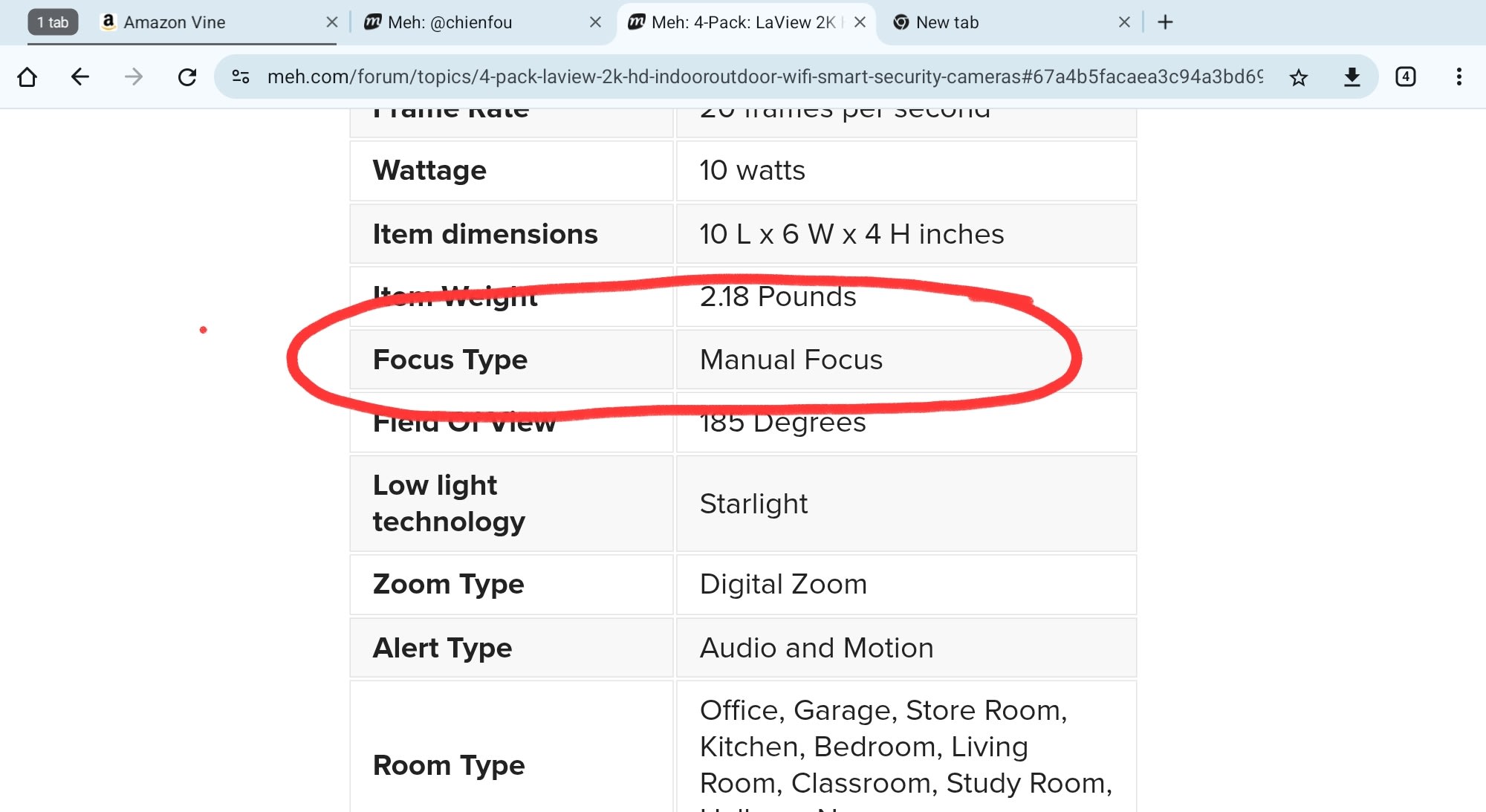This screenshot has width=1486, height=812.
Task: Bookmark this page with star
Action: coord(1298,77)
